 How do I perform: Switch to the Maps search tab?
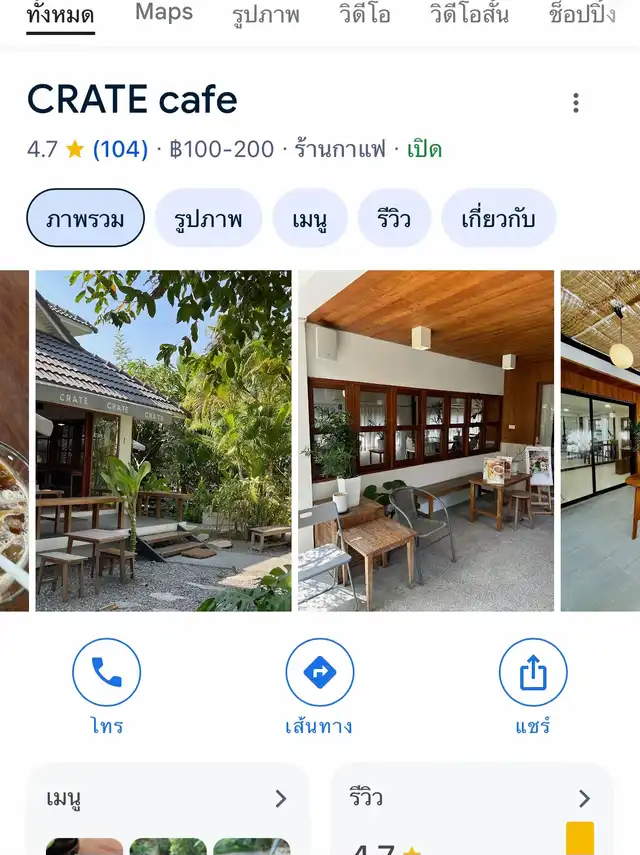point(164,14)
